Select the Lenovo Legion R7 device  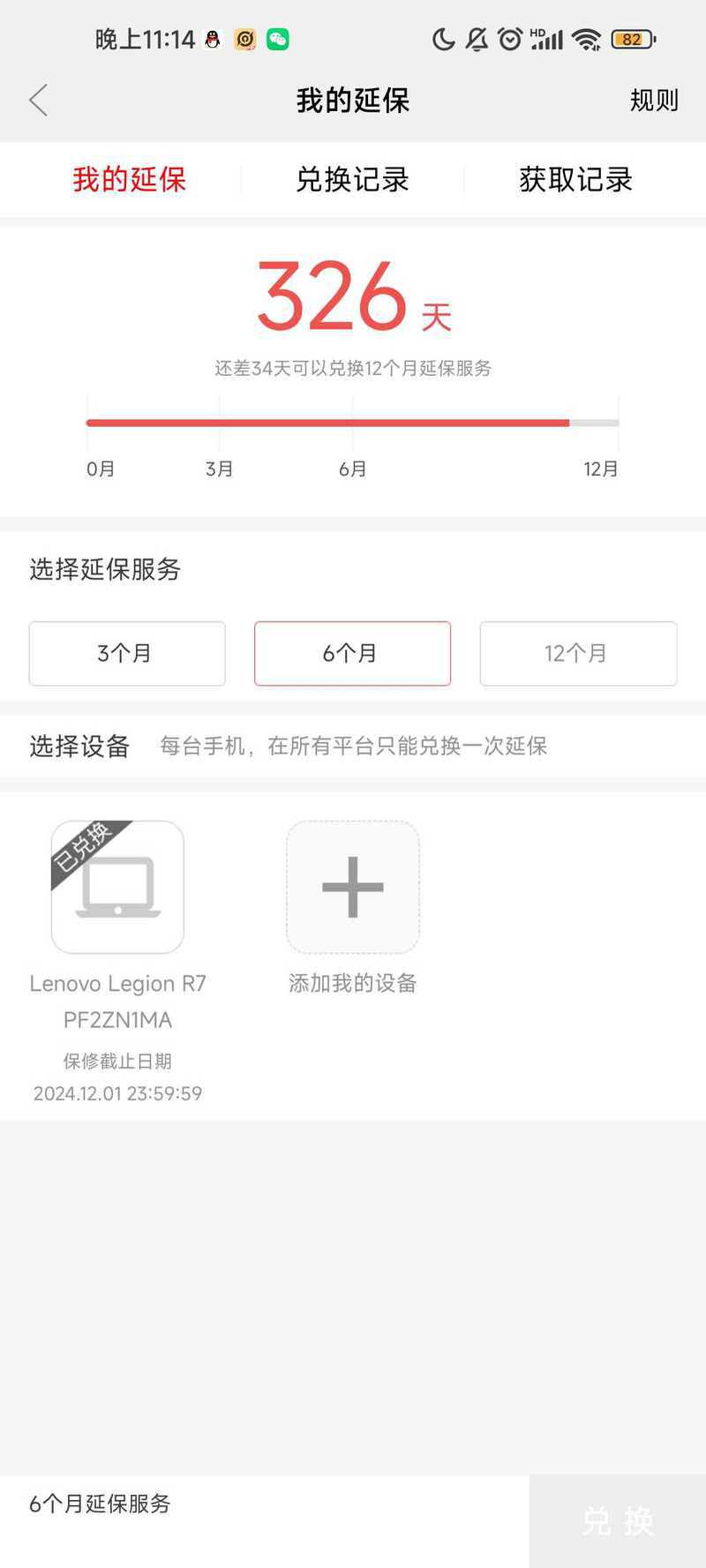pos(117,887)
